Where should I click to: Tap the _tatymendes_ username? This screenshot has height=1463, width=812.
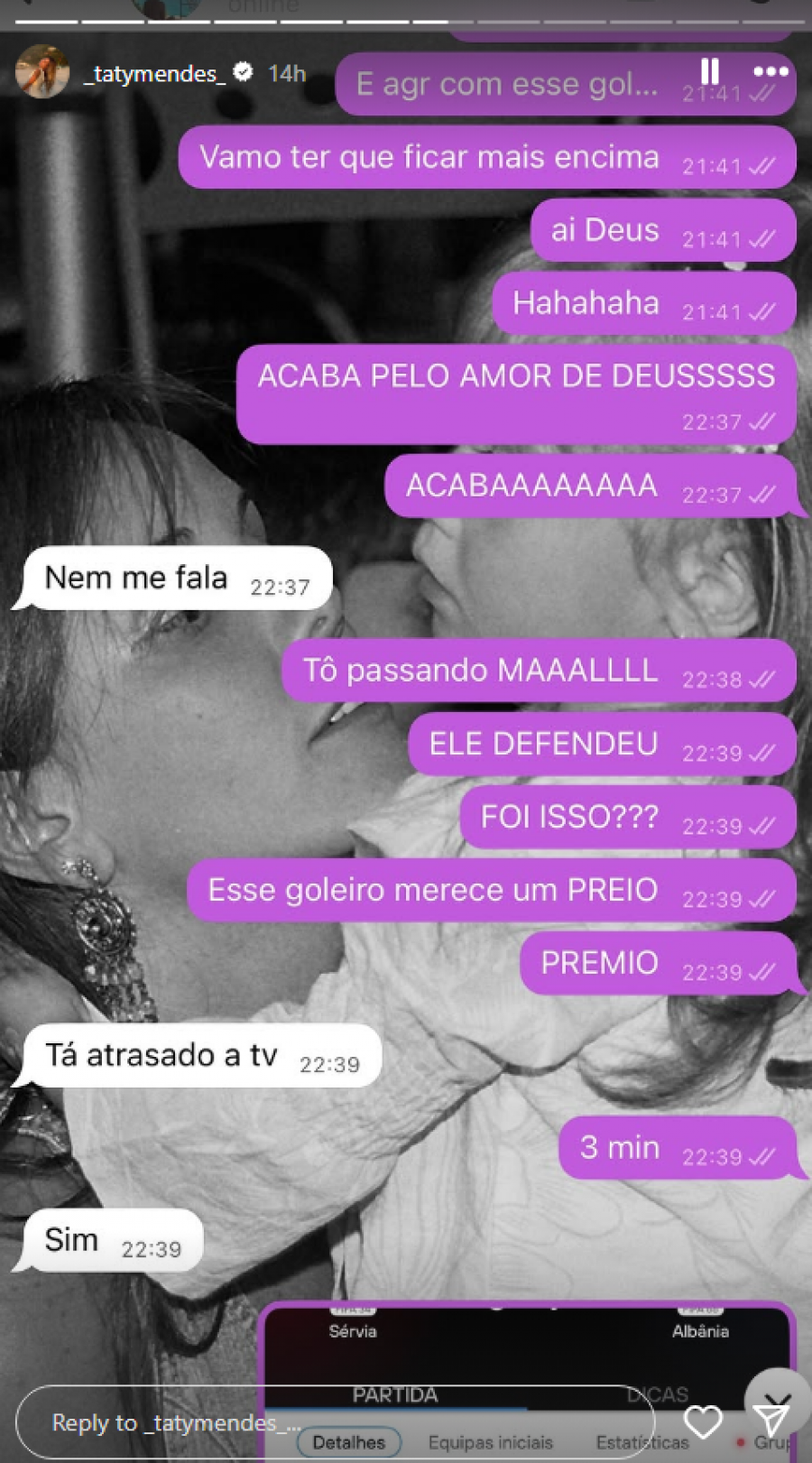[x=154, y=73]
